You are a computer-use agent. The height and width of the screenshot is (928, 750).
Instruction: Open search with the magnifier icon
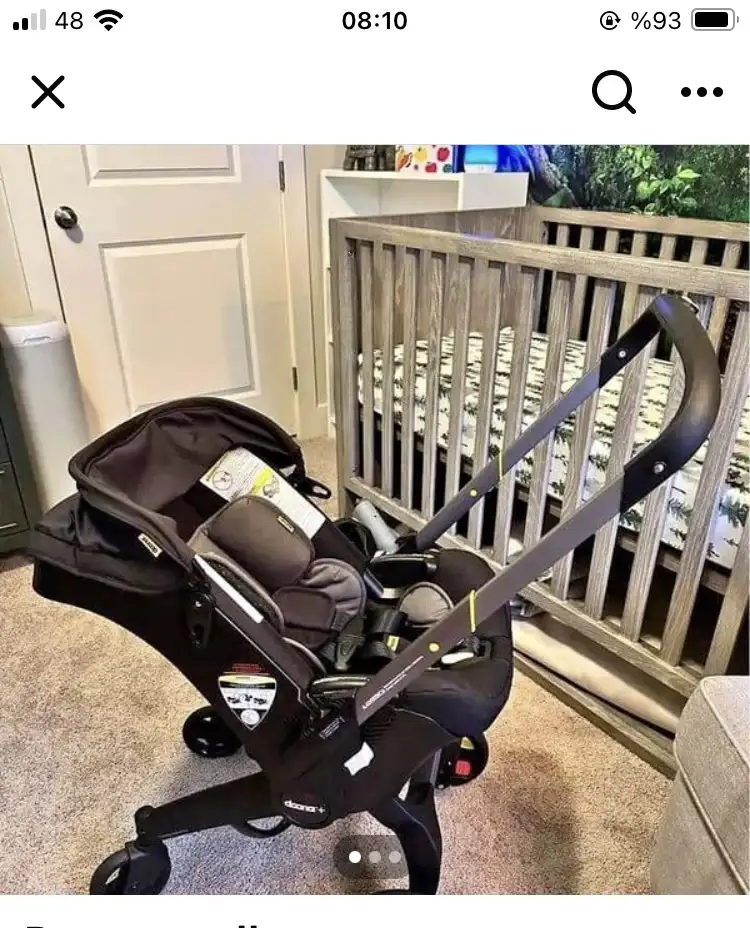point(613,93)
